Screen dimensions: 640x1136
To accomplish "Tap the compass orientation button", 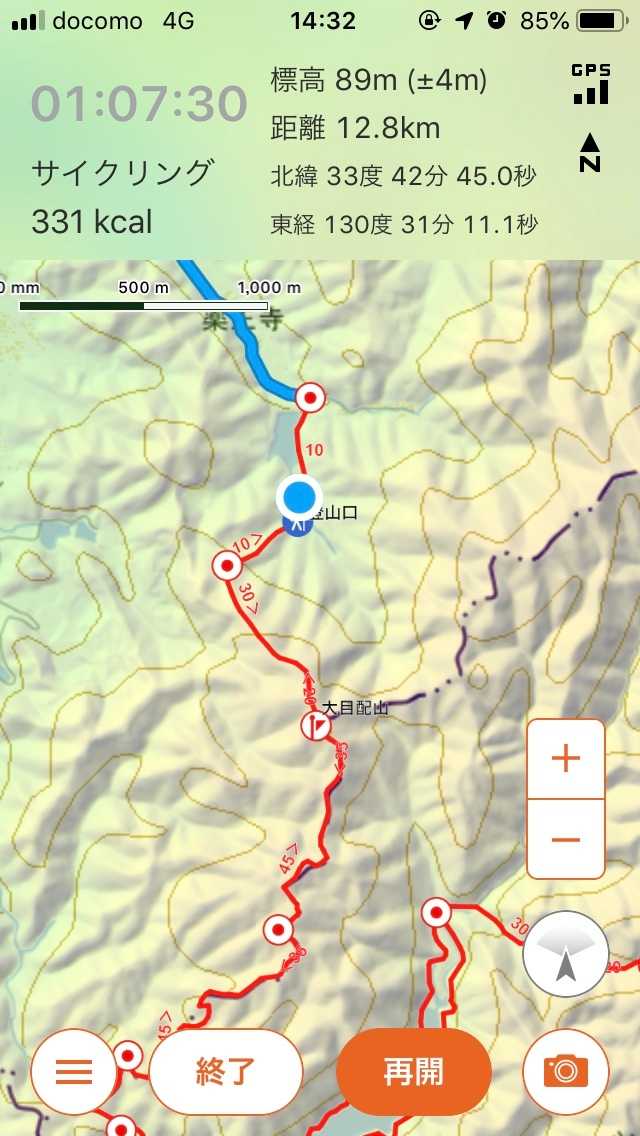I will (x=565, y=955).
